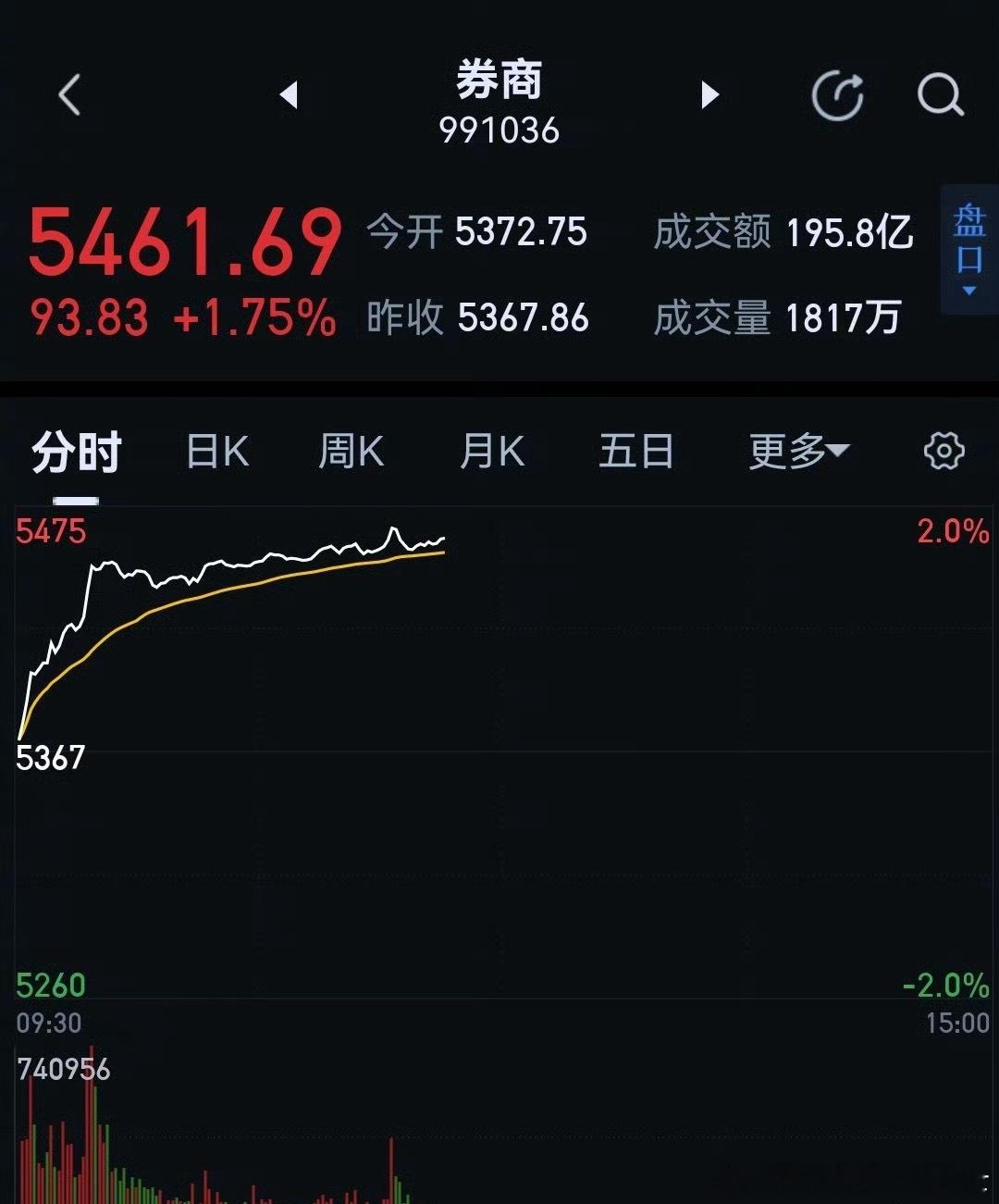Switch to next stock with right arrow
Viewport: 999px width, 1204px height.
[710, 93]
